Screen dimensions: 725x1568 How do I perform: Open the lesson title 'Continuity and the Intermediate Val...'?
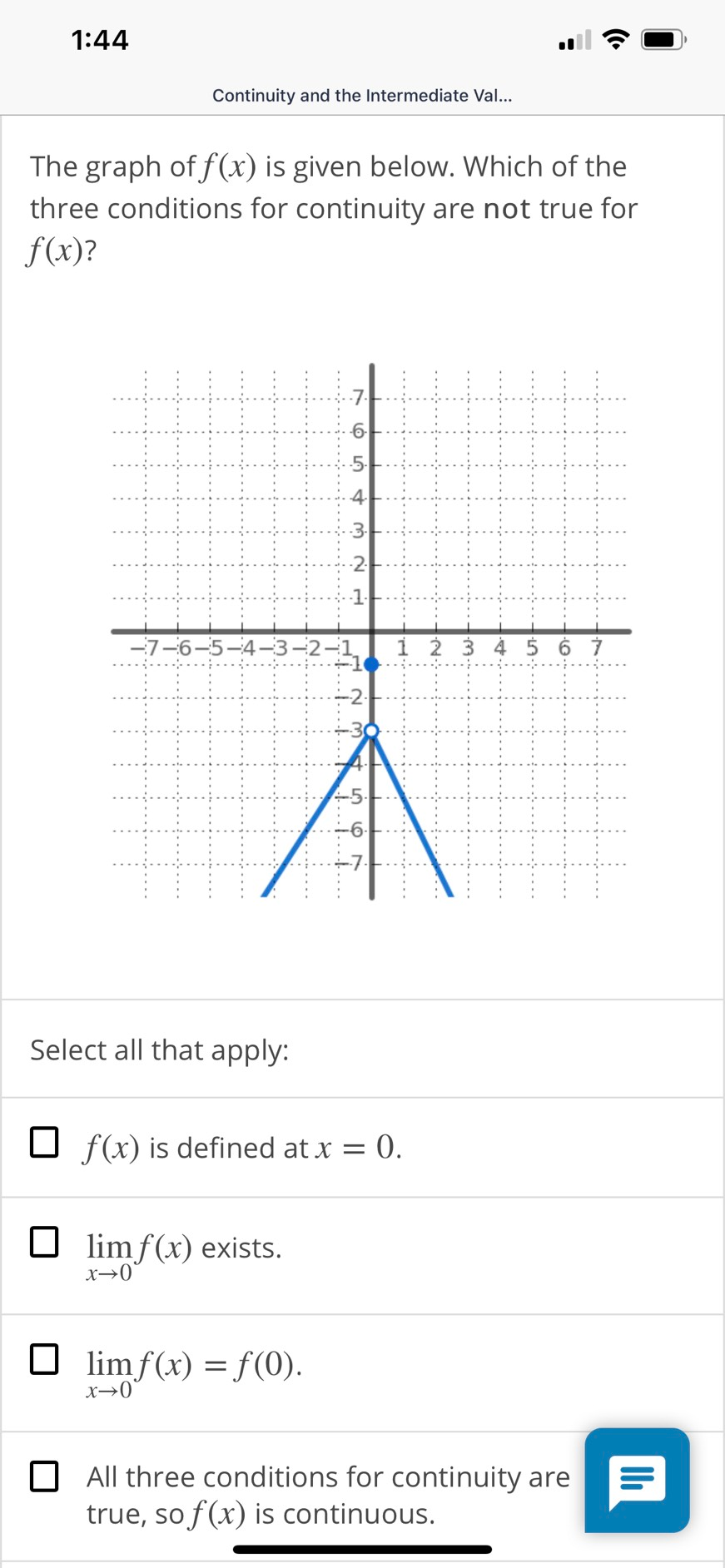tap(362, 95)
